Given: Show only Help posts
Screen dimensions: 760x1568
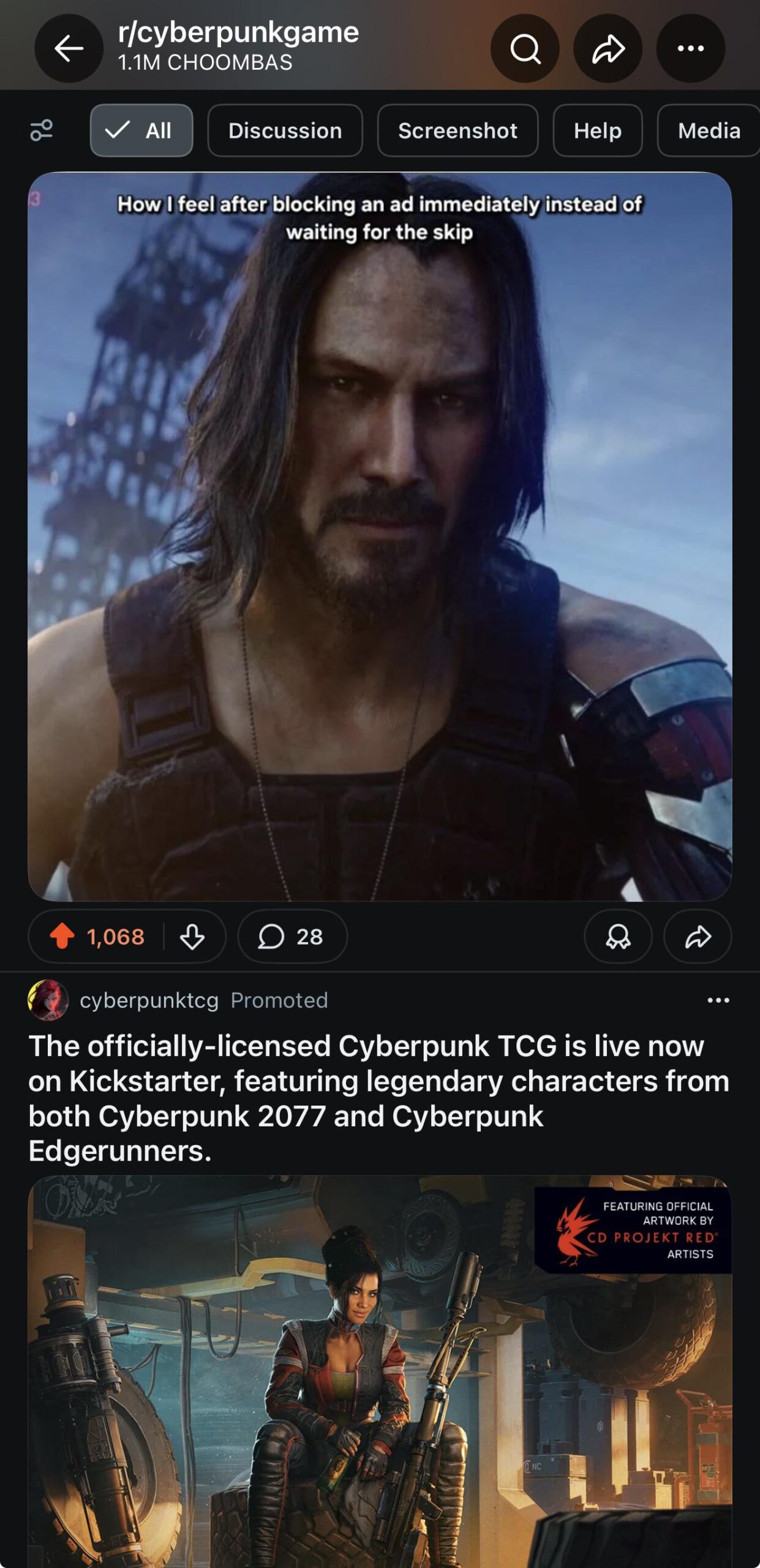Looking at the screenshot, I should coord(597,130).
